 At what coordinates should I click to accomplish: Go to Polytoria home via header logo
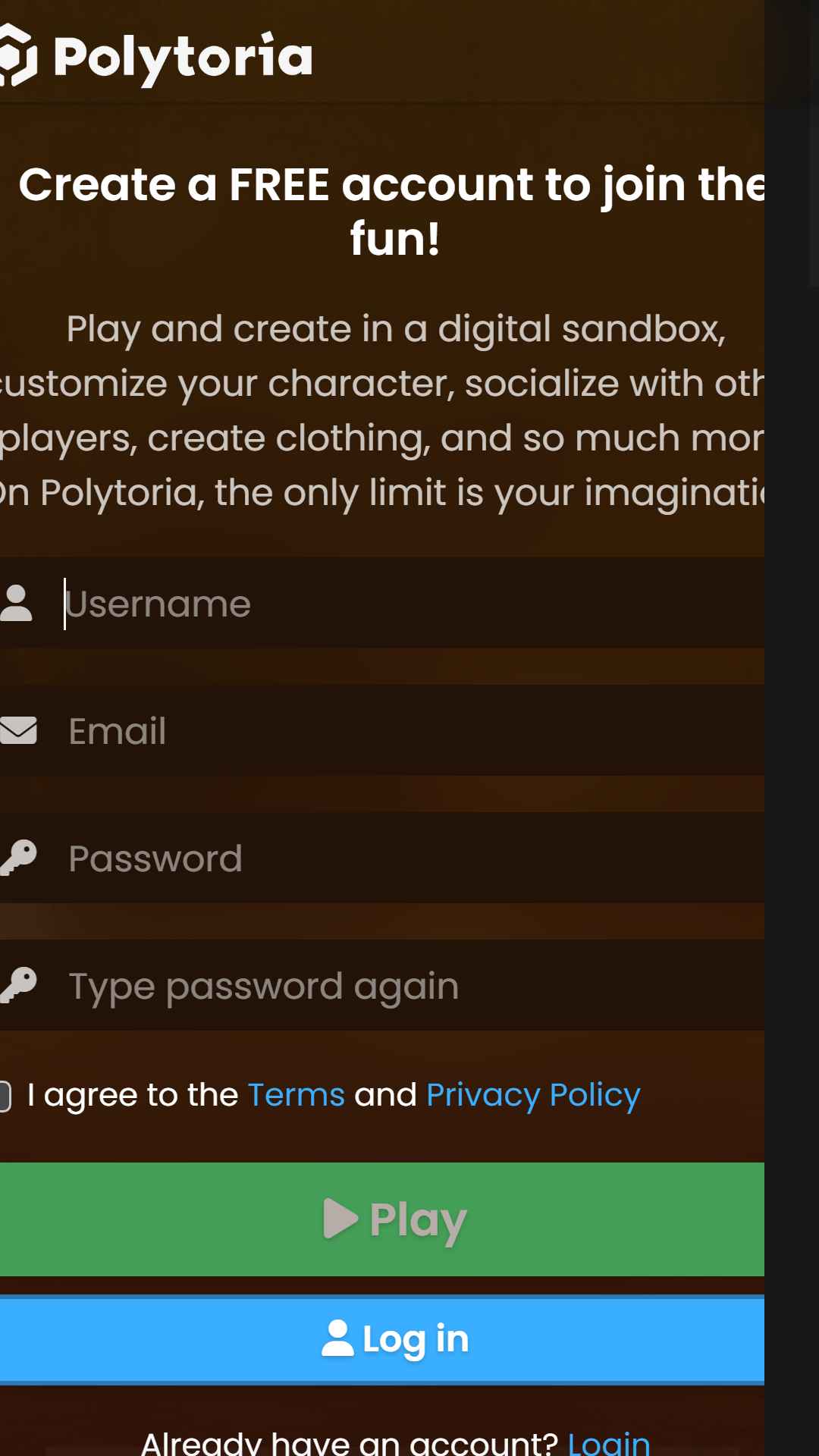[x=155, y=56]
